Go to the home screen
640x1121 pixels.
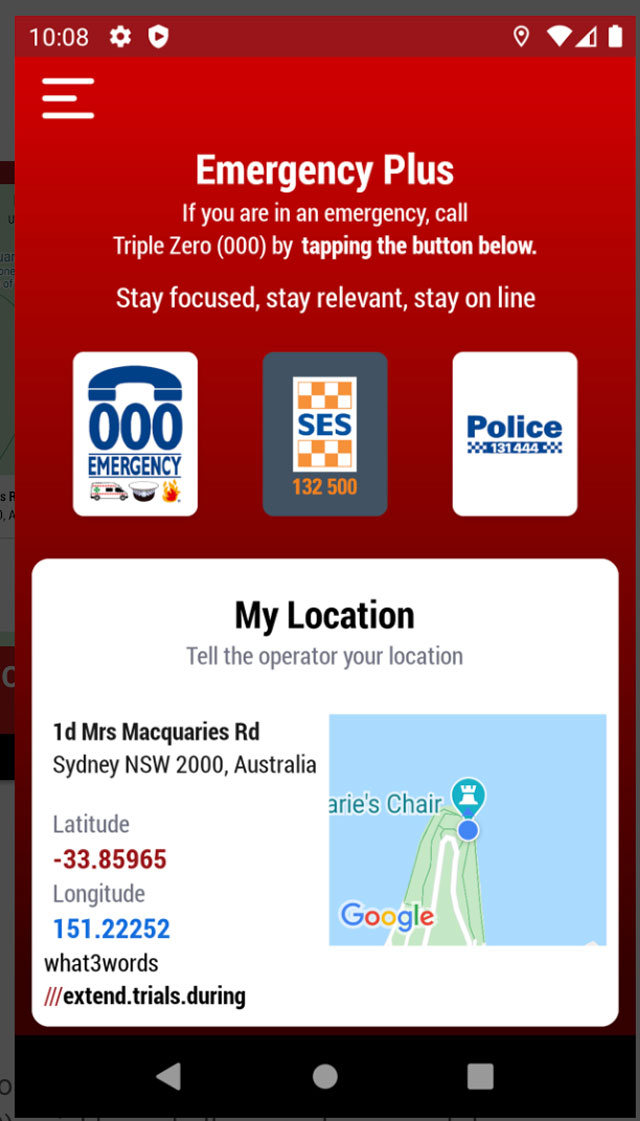tap(325, 1076)
